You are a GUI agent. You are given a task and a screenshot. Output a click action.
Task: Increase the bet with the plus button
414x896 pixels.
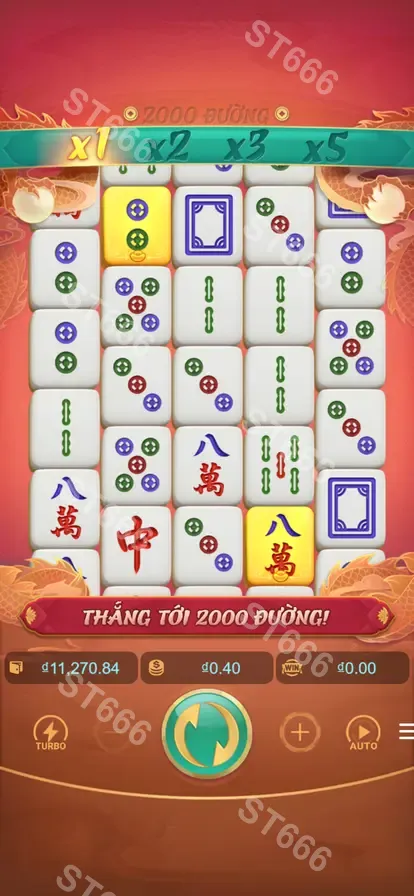pos(300,732)
